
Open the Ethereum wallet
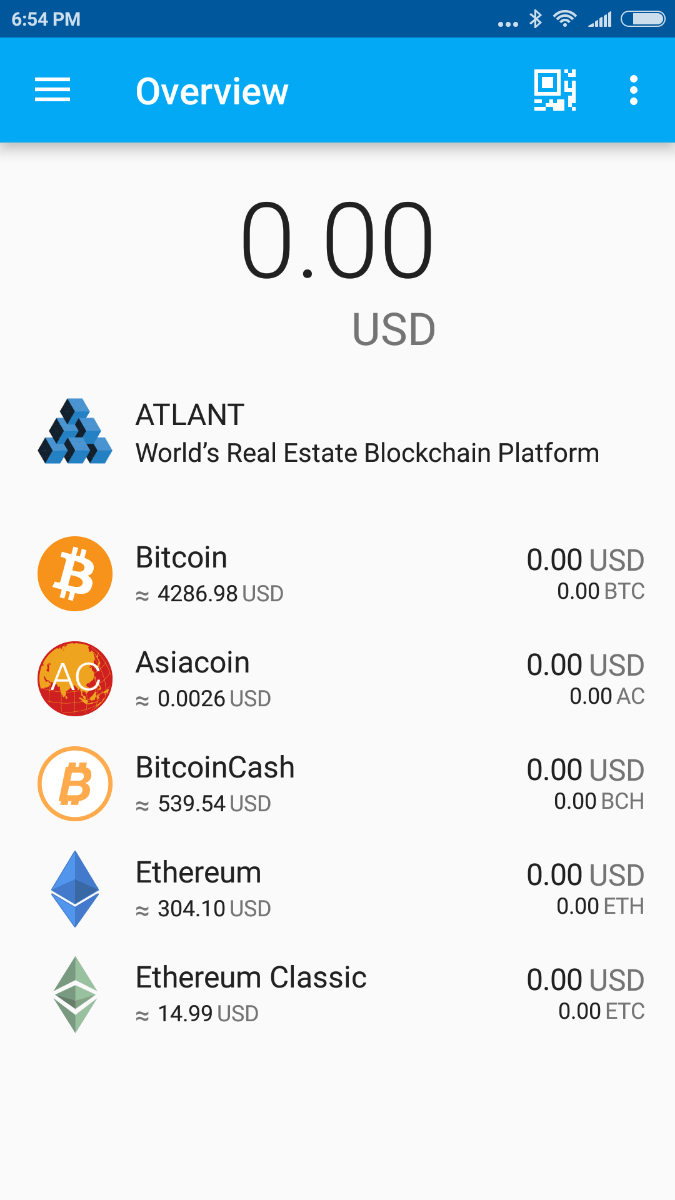[337, 889]
